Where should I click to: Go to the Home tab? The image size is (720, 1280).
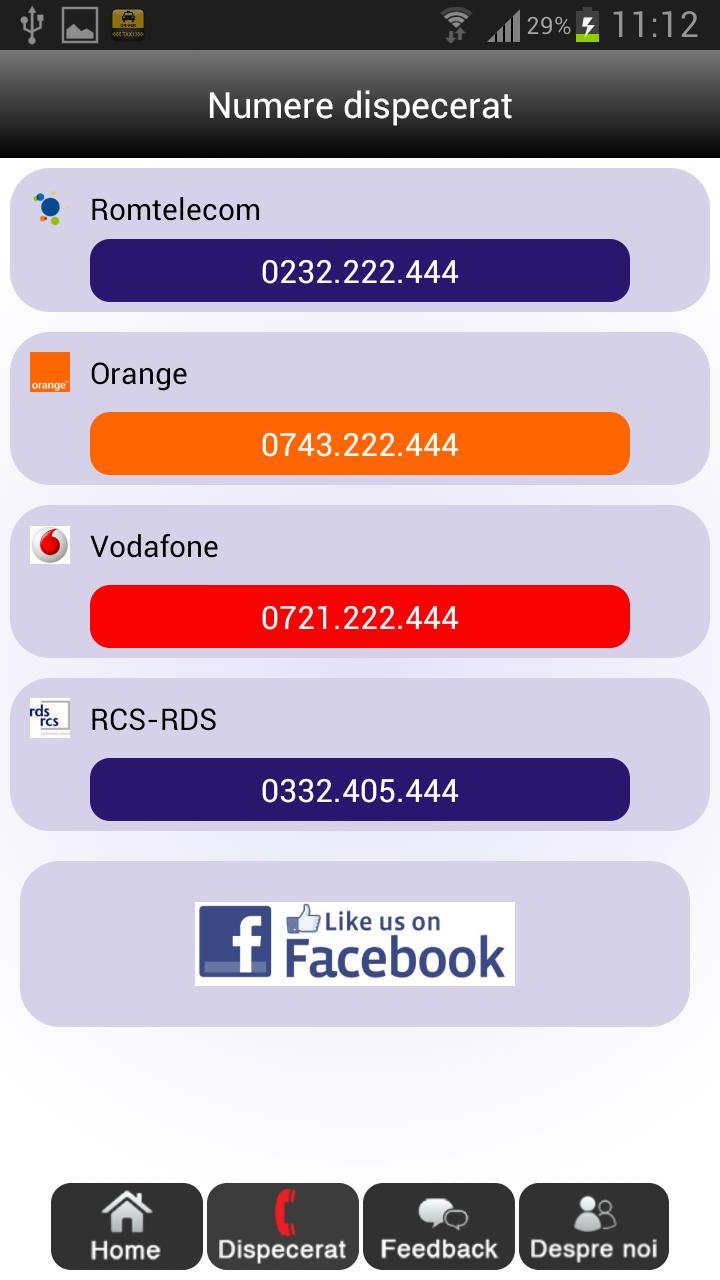(x=126, y=1226)
